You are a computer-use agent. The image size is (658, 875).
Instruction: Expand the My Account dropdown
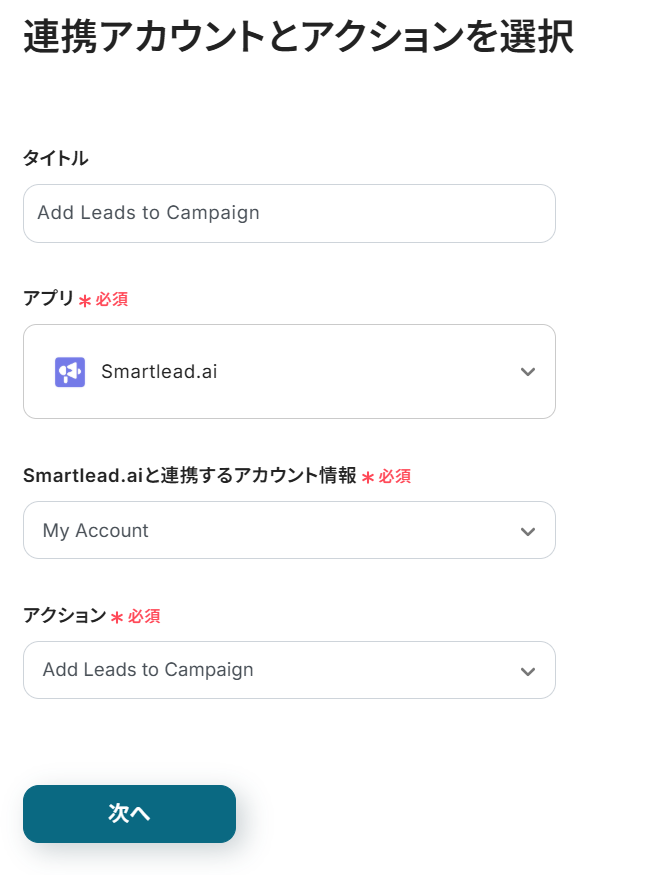pos(288,530)
